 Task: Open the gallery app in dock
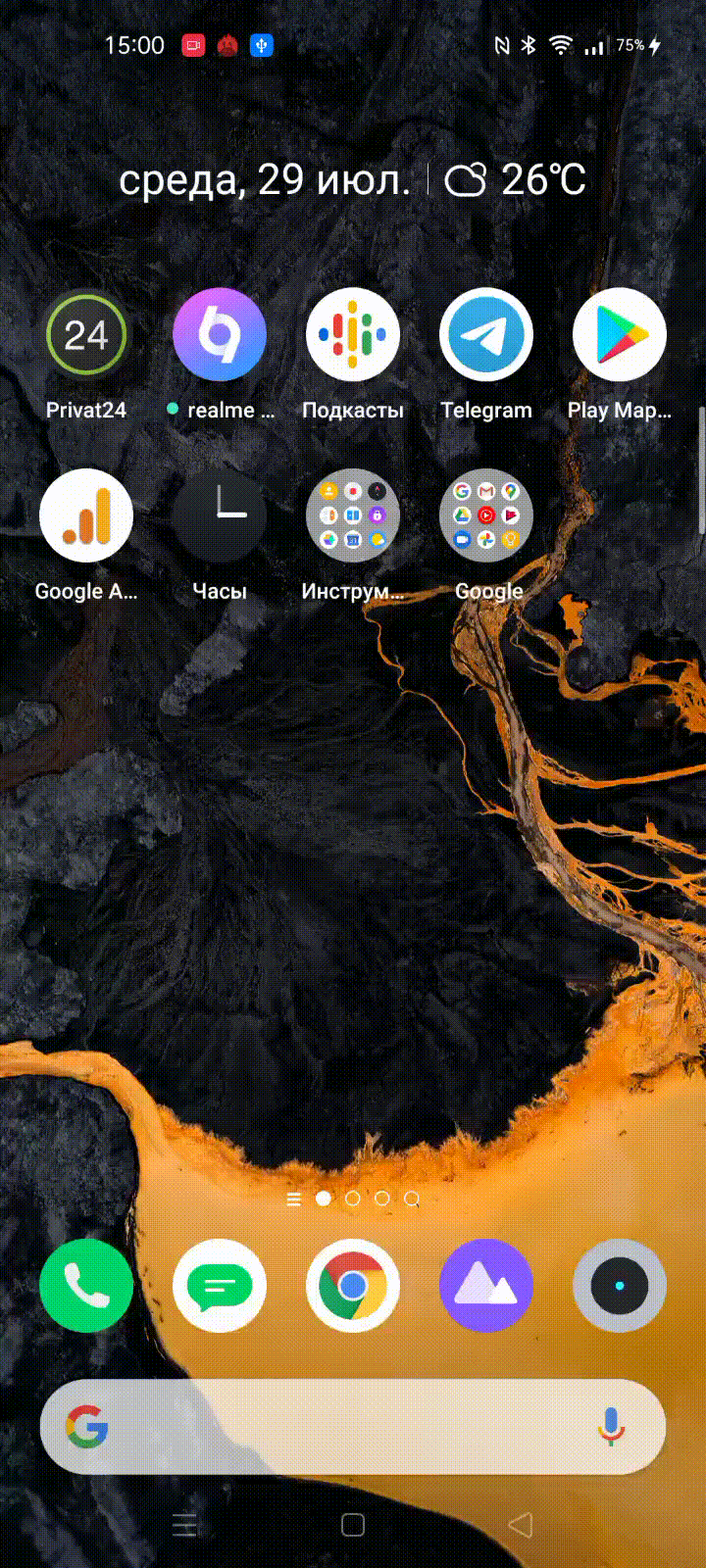pyautogui.click(x=486, y=1286)
